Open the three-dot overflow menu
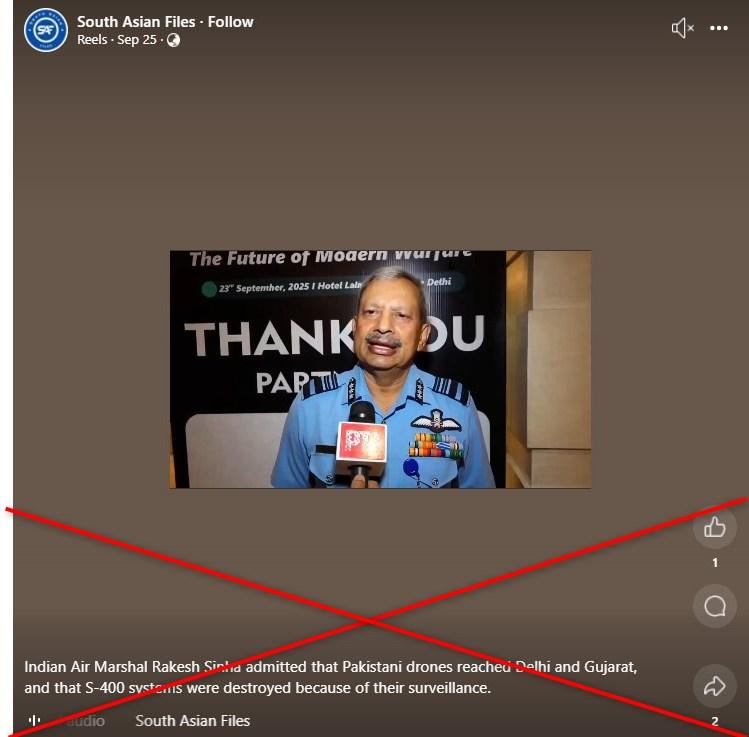Image resolution: width=749 pixels, height=737 pixels. click(719, 28)
